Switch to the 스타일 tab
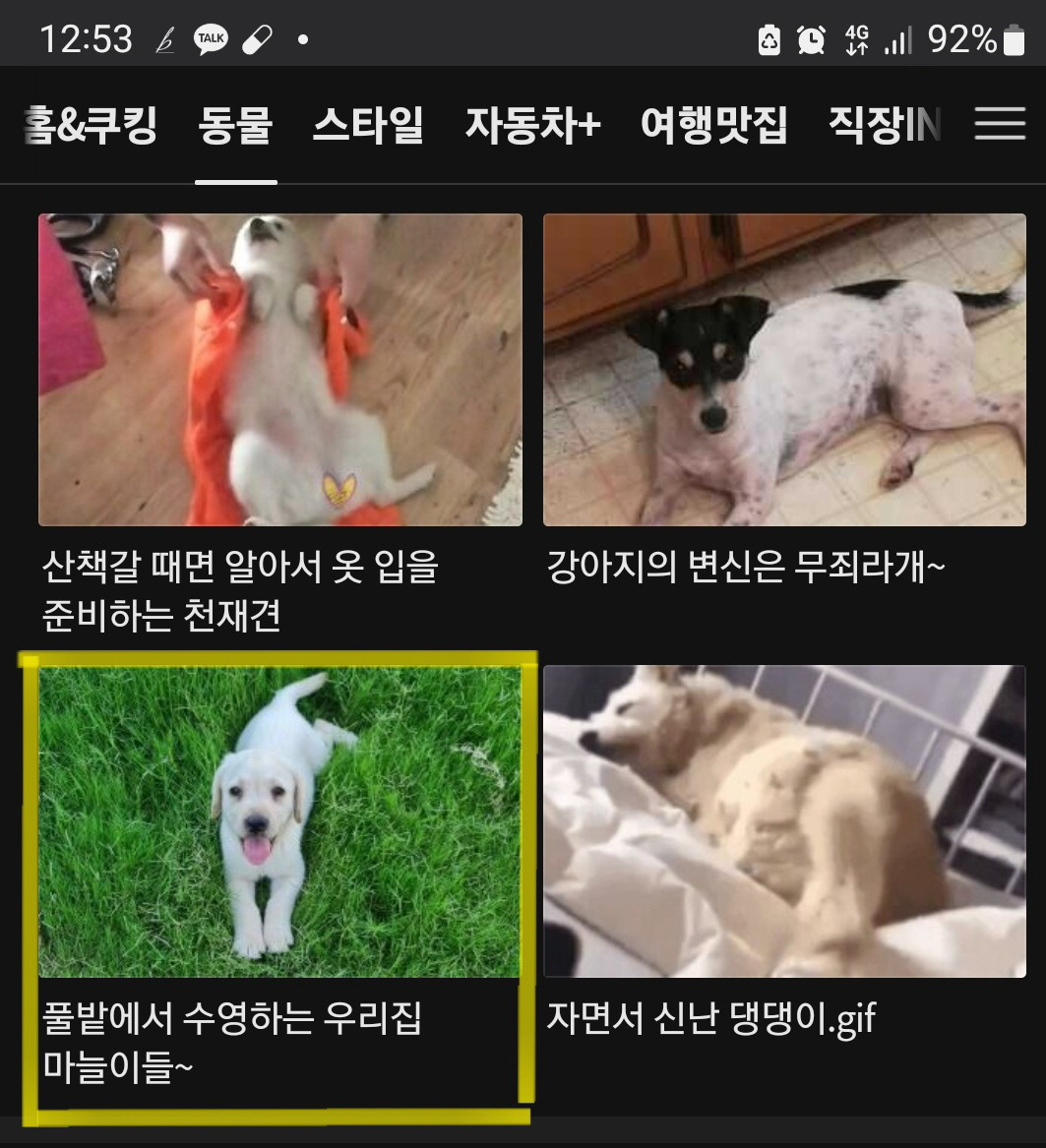1046x1148 pixels. (x=368, y=125)
